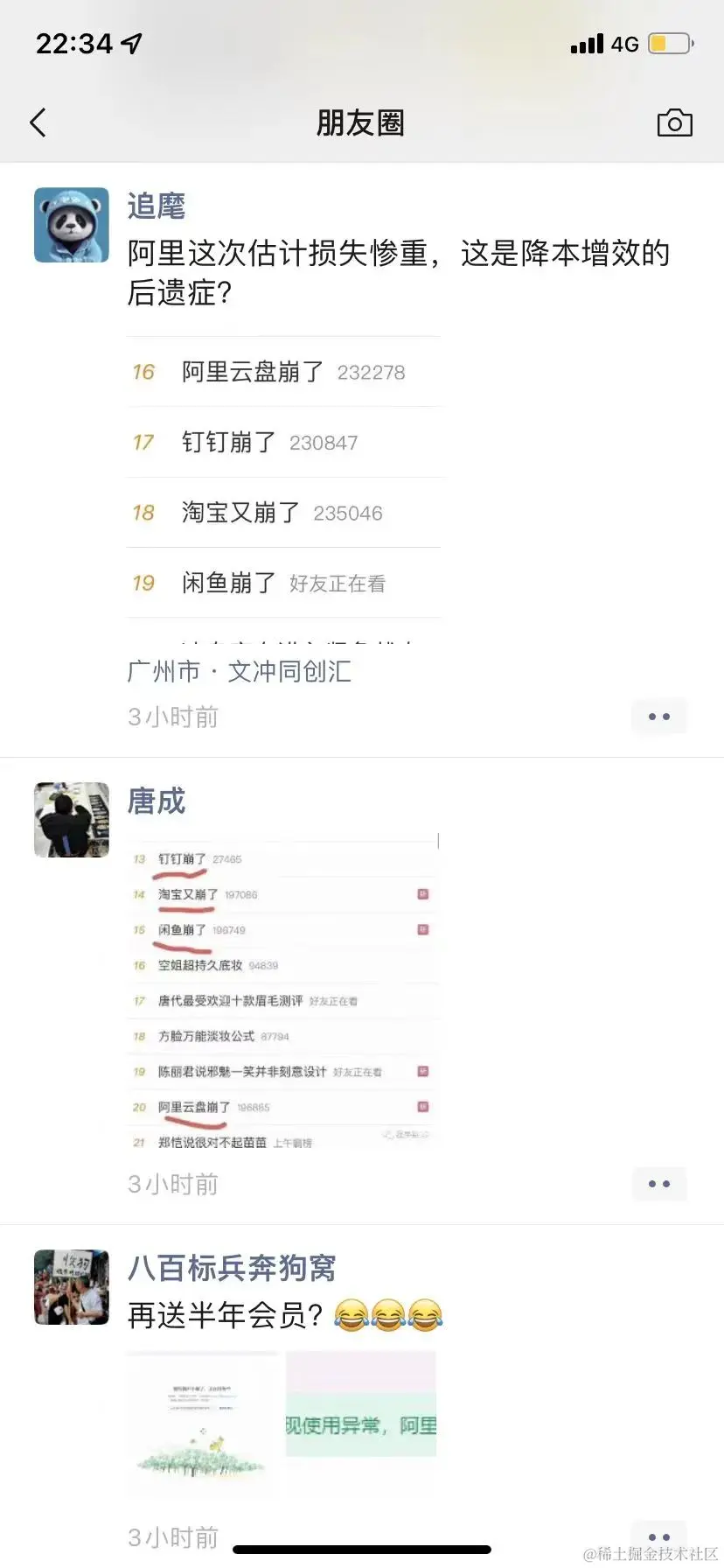View 追麾's panda avatar
This screenshot has height=1568, width=724.
[x=71, y=225]
